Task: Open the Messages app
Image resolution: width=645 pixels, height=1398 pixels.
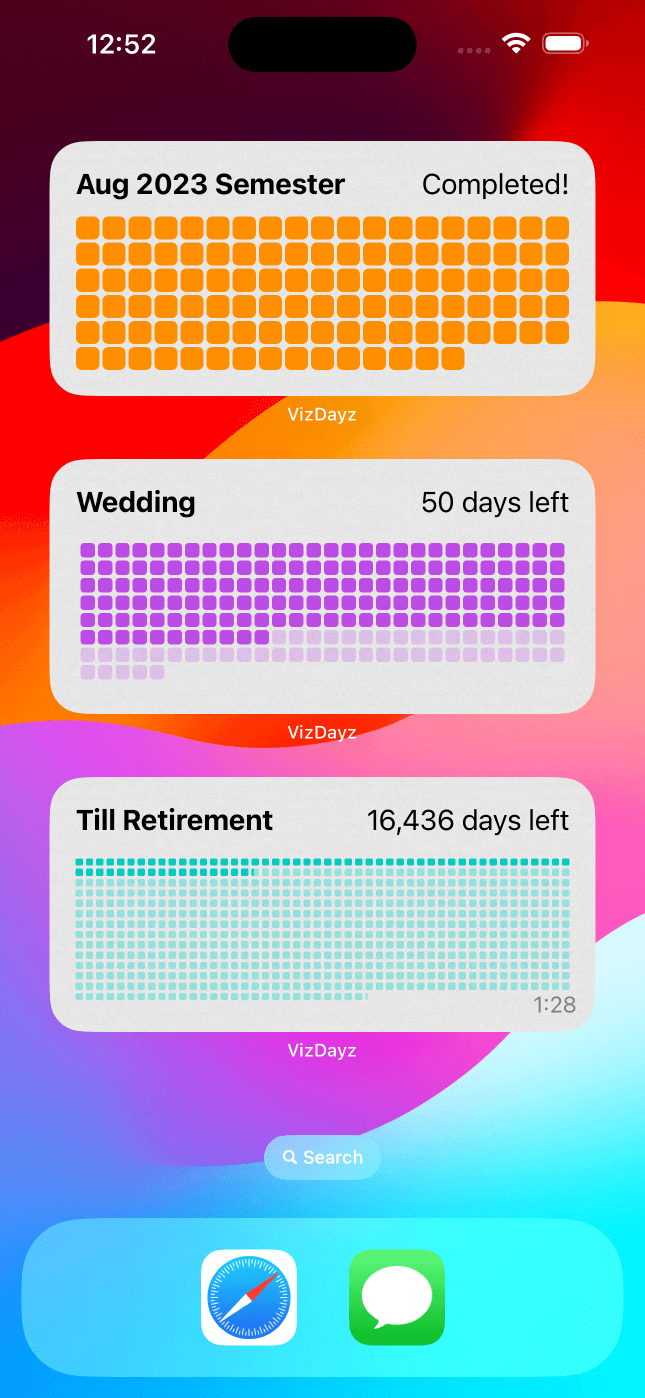Action: coord(397,1297)
